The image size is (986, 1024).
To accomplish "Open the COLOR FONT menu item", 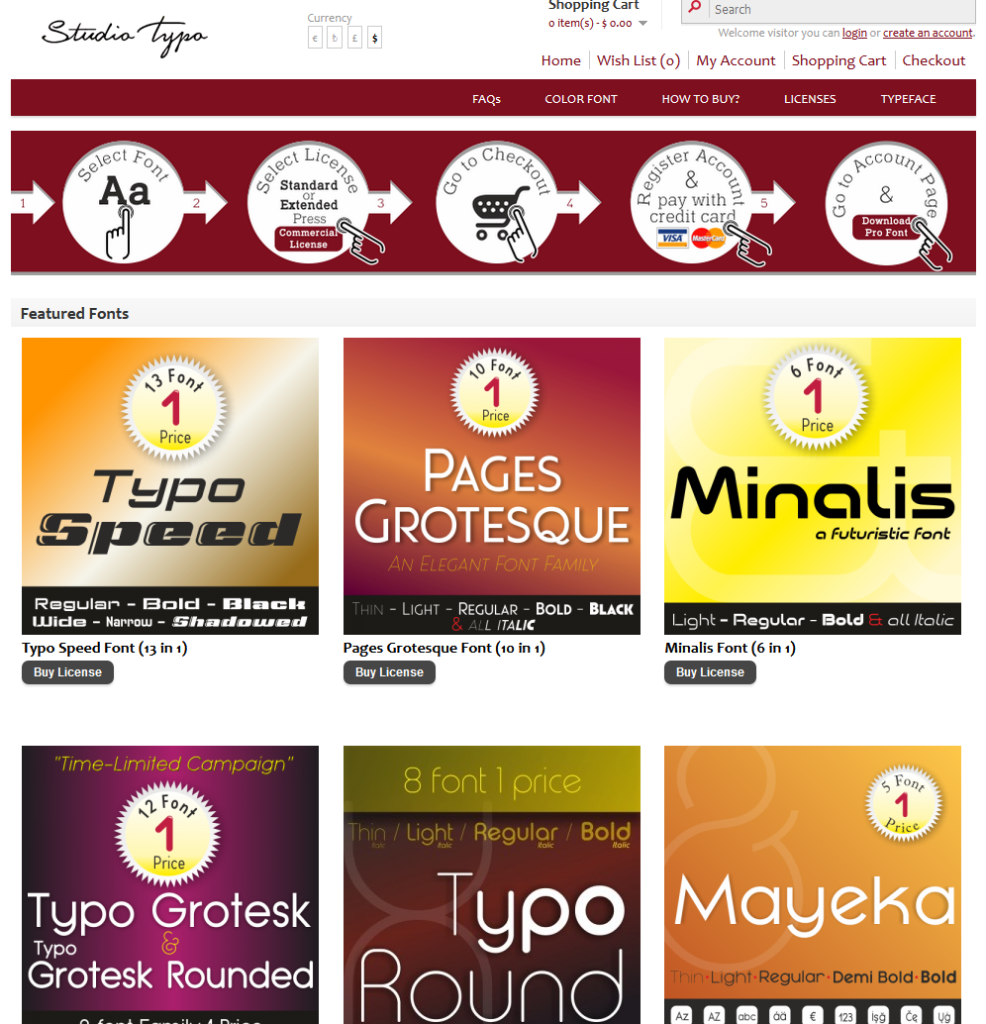I will (580, 99).
